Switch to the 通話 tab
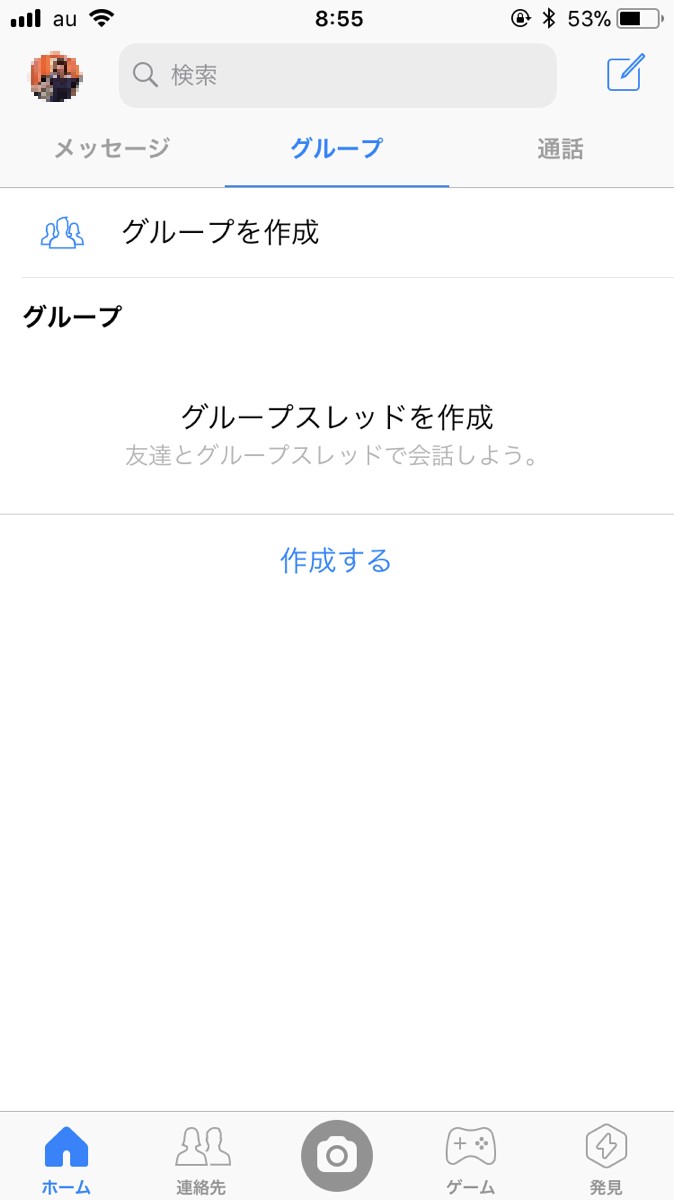 [x=560, y=149]
